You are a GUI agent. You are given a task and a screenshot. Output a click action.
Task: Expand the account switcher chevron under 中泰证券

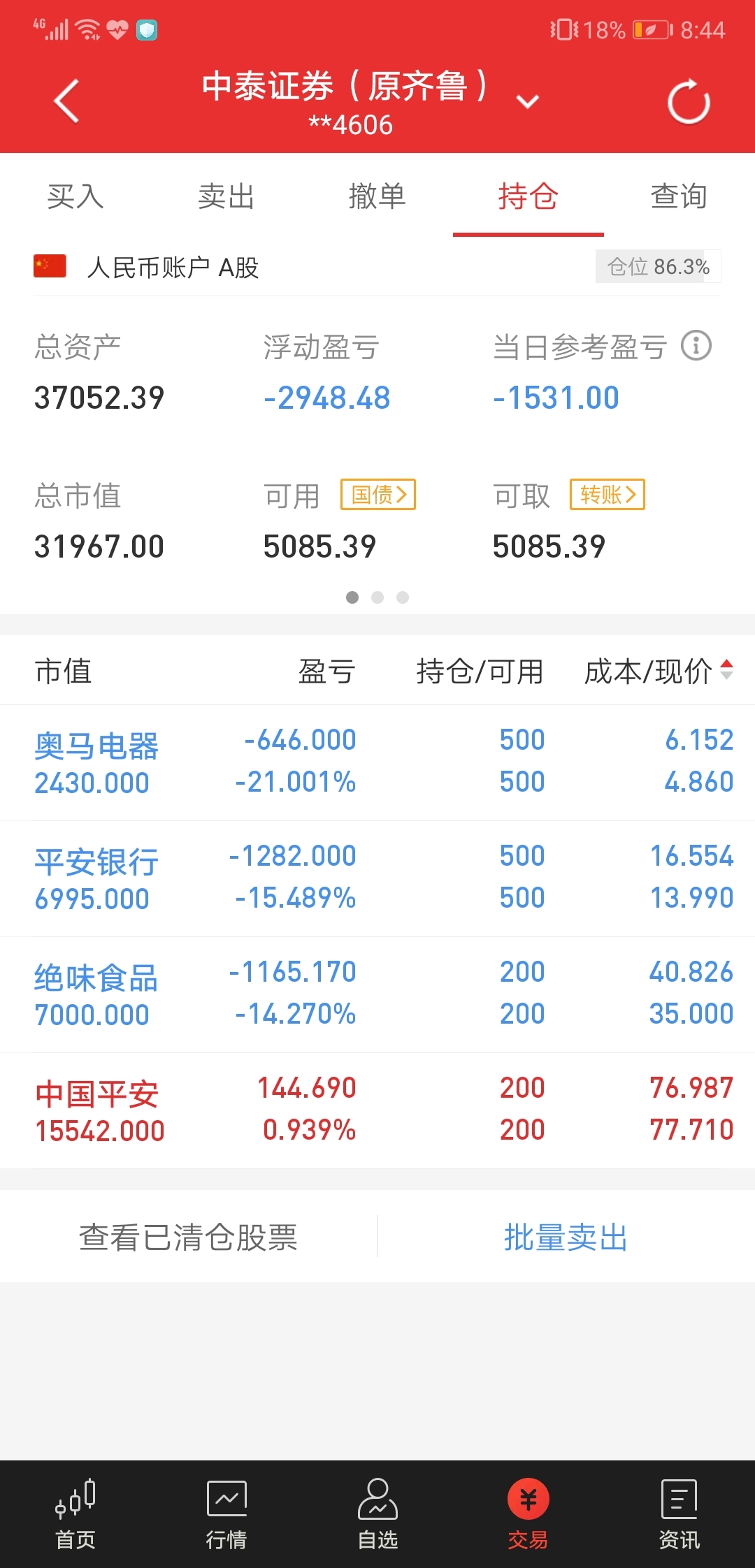[x=528, y=102]
